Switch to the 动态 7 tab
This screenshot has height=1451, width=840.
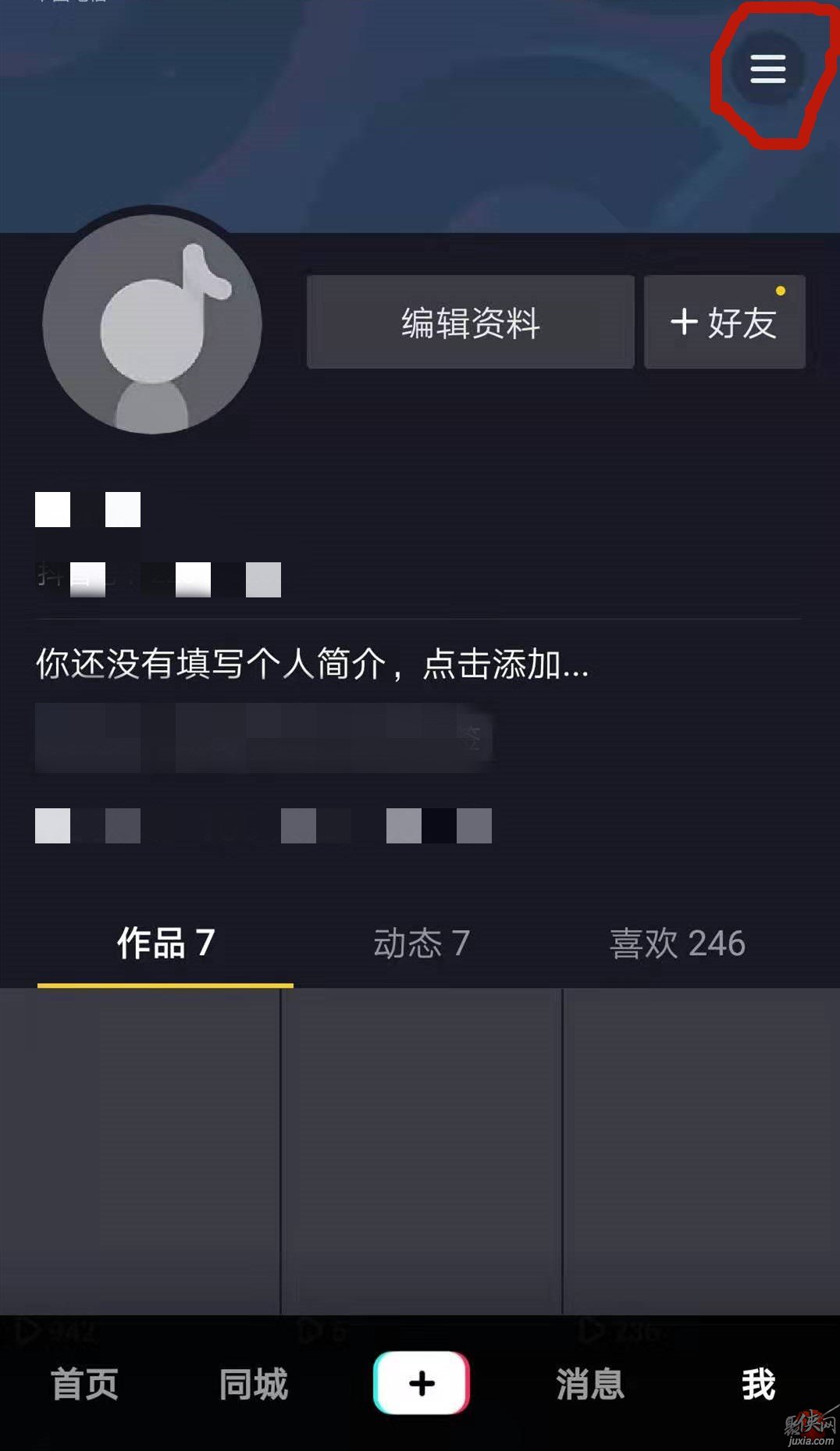(422, 943)
